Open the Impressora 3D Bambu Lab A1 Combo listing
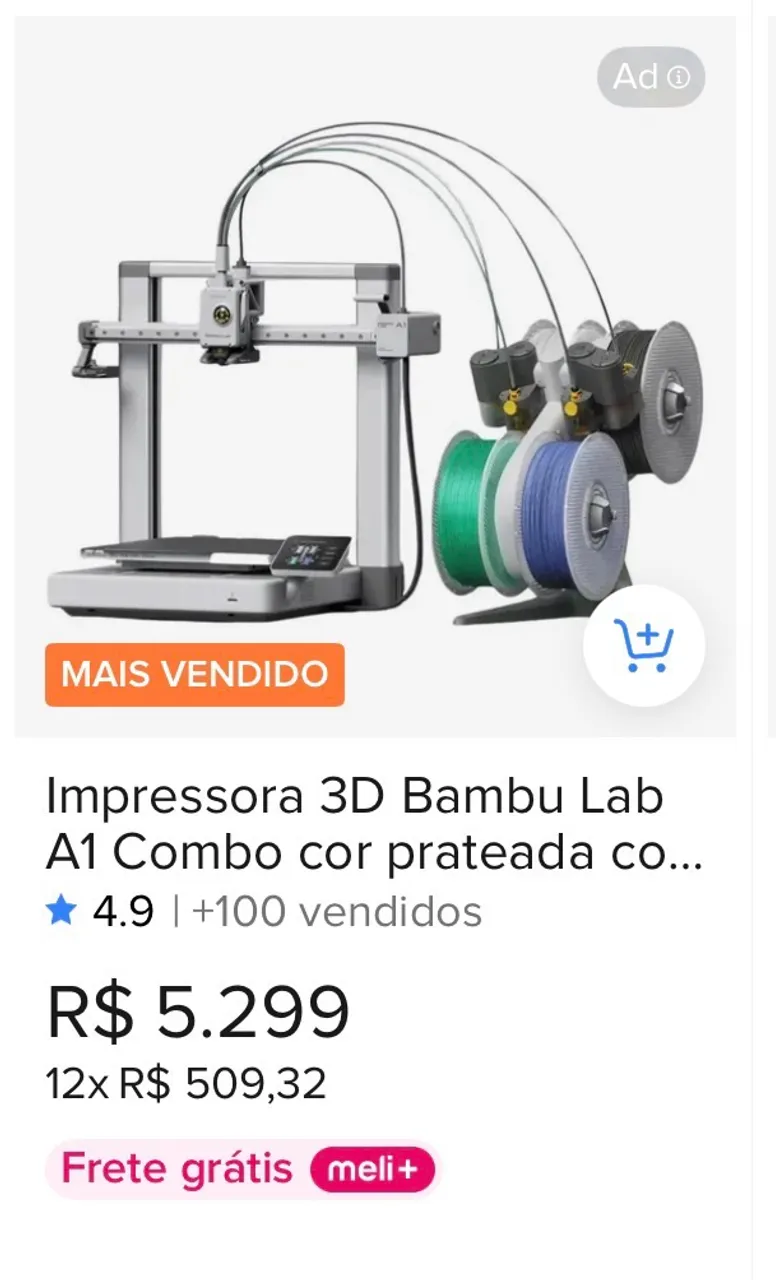 pyautogui.click(x=373, y=824)
